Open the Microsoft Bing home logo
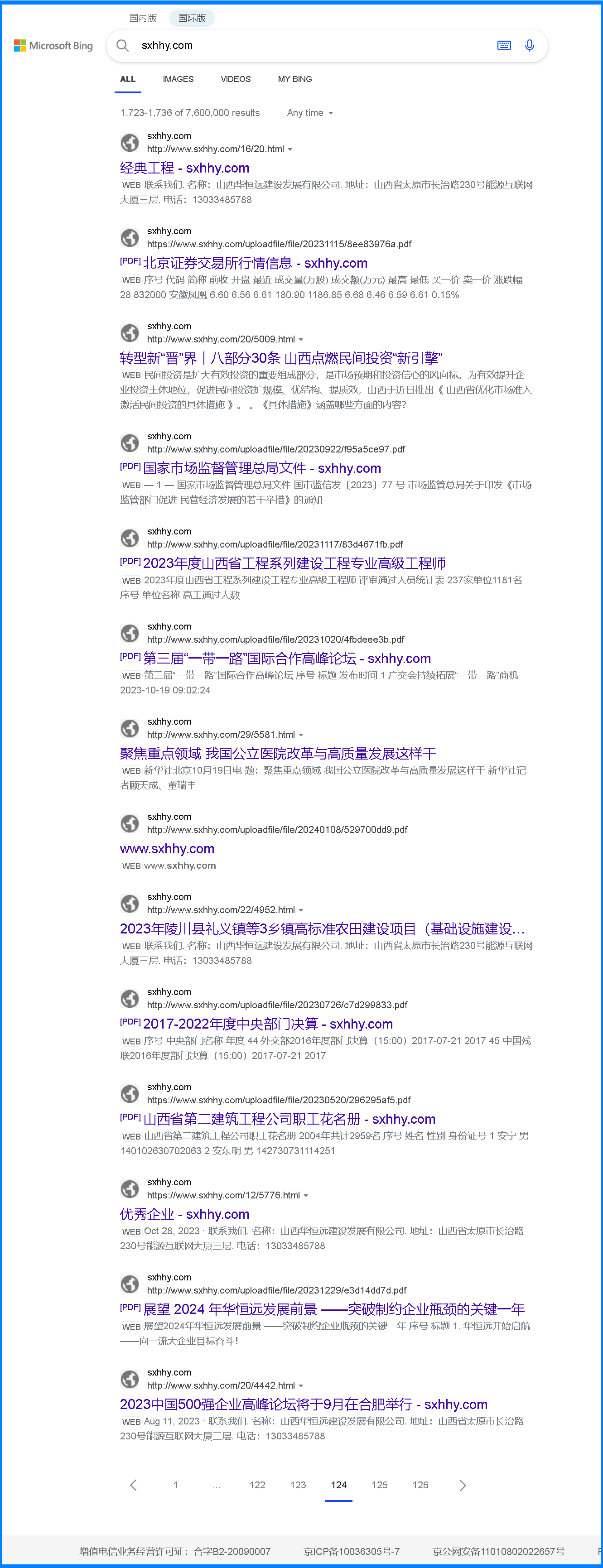 click(x=53, y=46)
